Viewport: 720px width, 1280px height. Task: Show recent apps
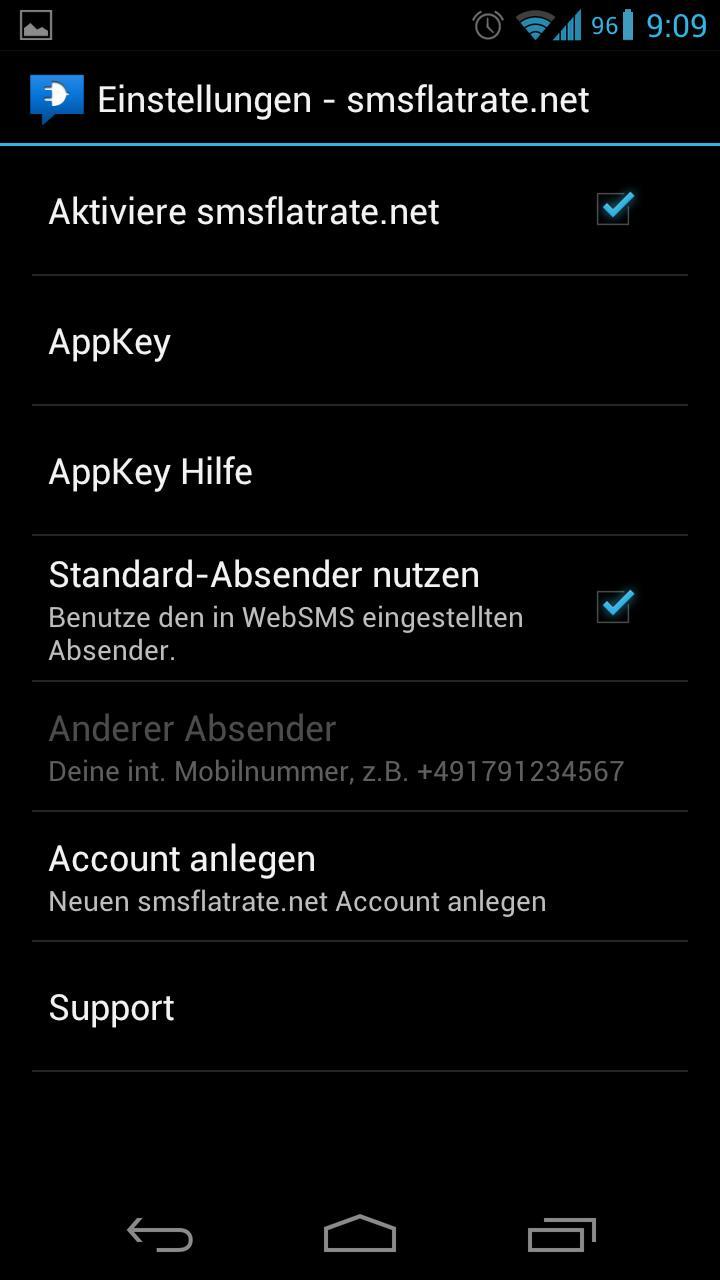561,1235
